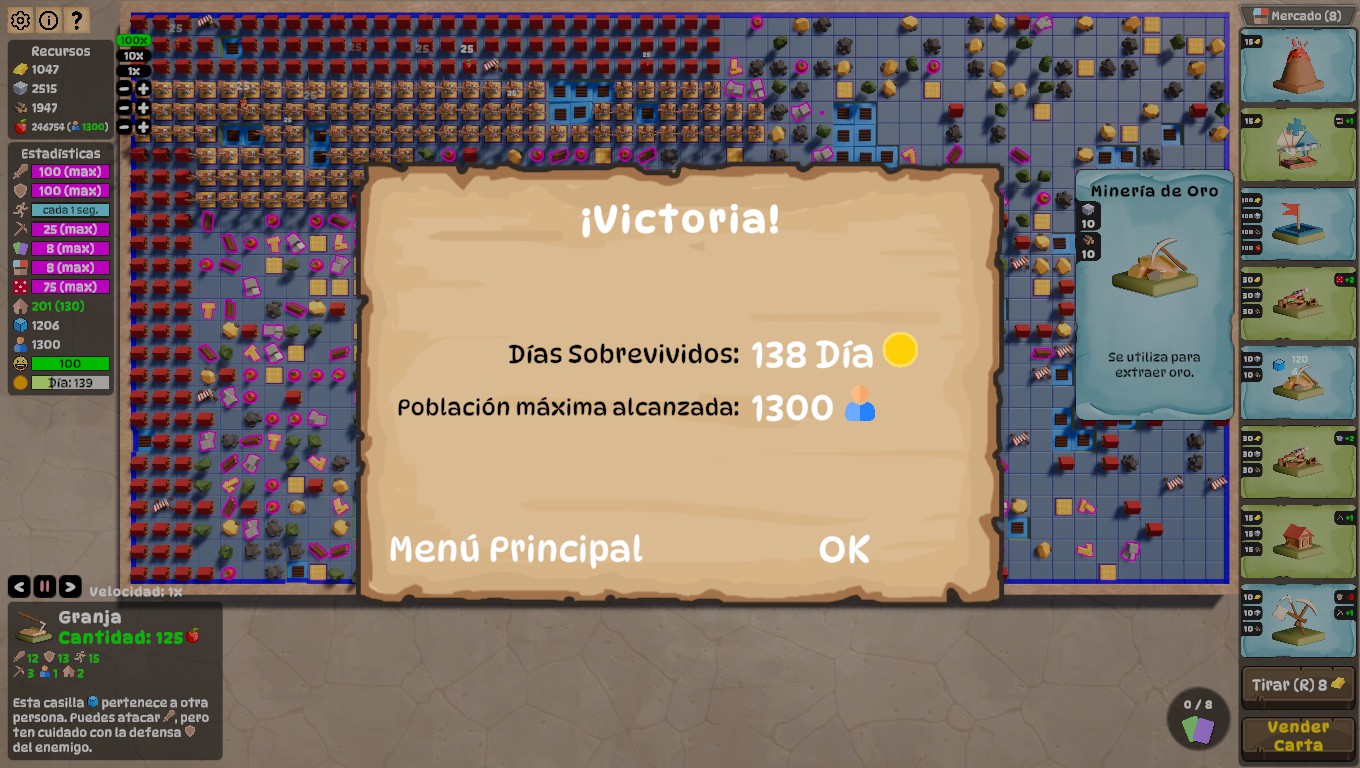The height and width of the screenshot is (768, 1360).
Task: Select the 10x multiplier
Action: click(134, 56)
